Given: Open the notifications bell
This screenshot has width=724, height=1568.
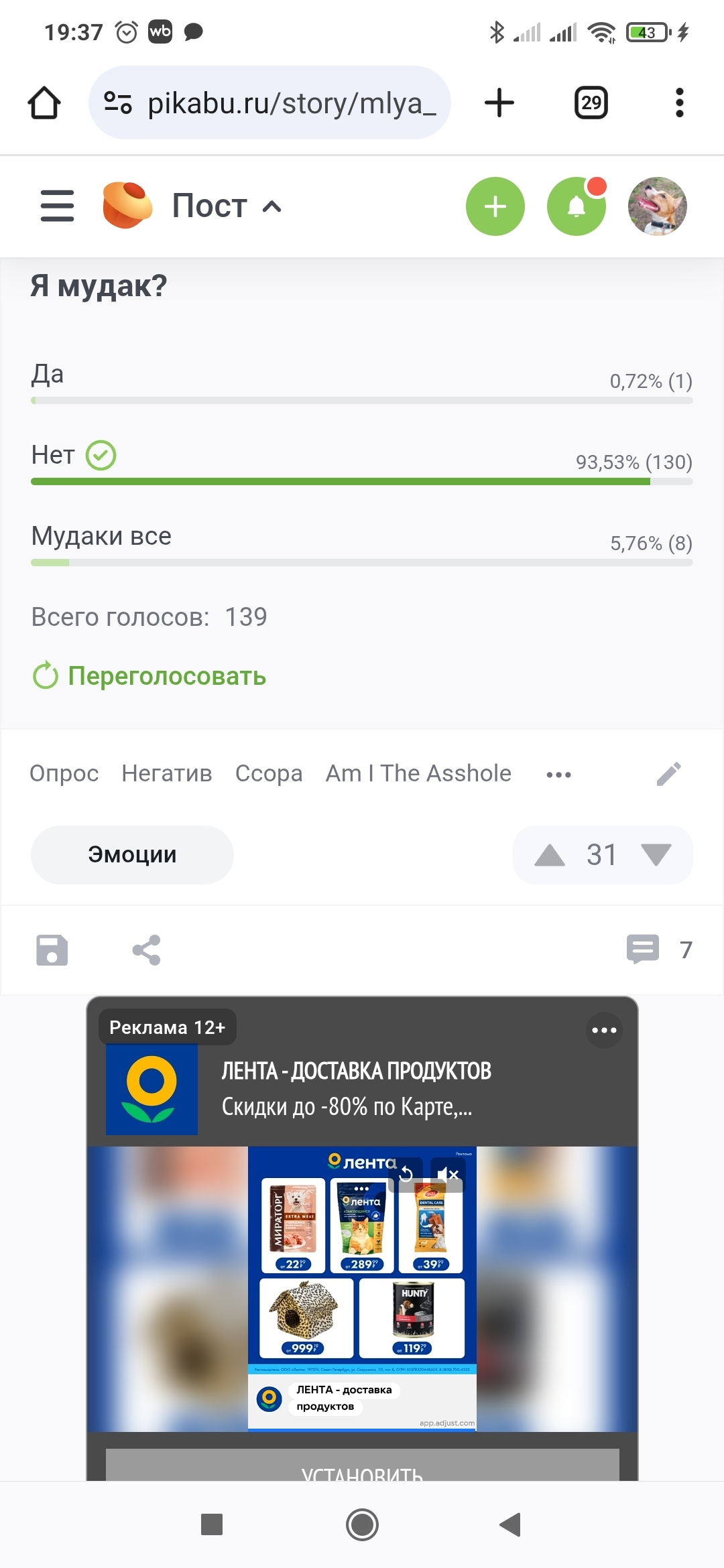Looking at the screenshot, I should point(576,206).
